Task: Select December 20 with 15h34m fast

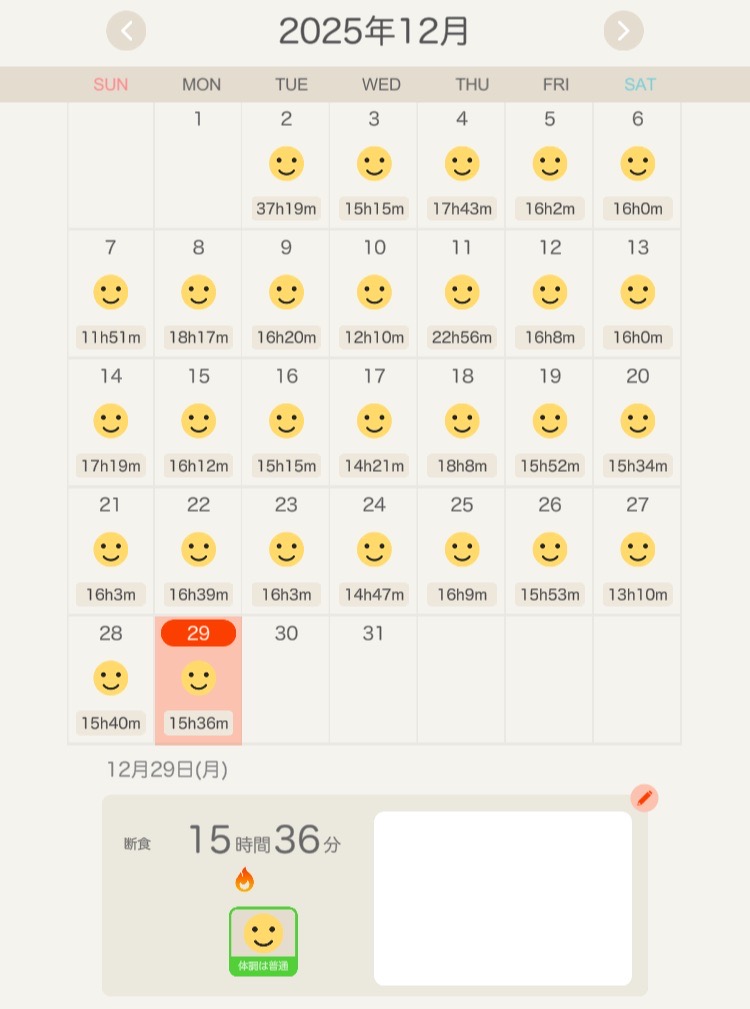Action: (x=637, y=422)
